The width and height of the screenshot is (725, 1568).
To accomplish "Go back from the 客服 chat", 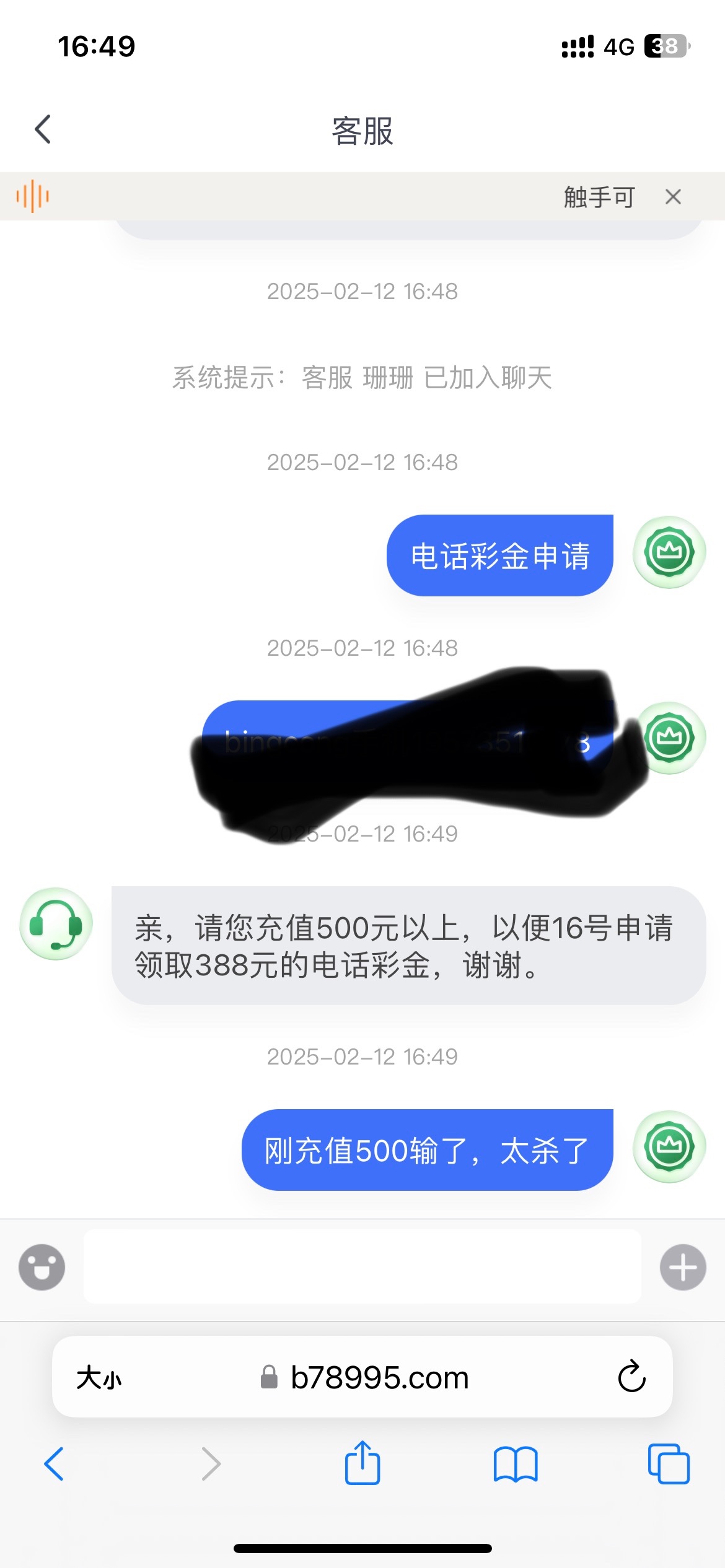I will [x=43, y=129].
